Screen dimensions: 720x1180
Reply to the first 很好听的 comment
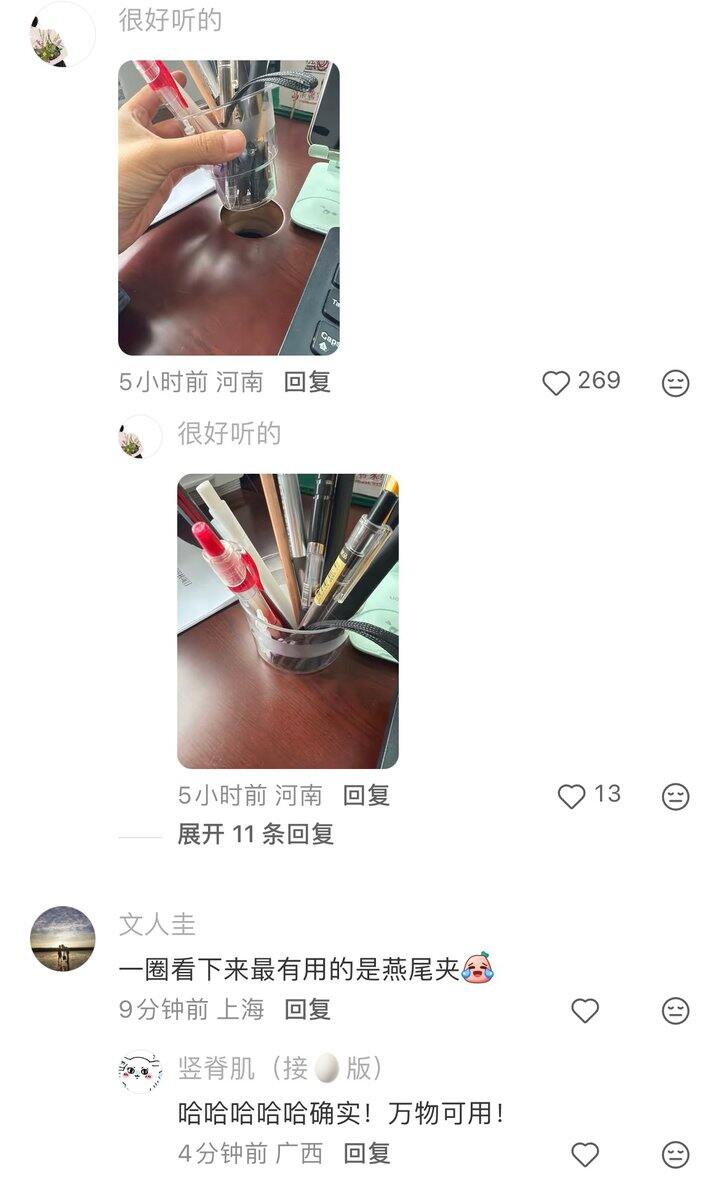click(307, 382)
